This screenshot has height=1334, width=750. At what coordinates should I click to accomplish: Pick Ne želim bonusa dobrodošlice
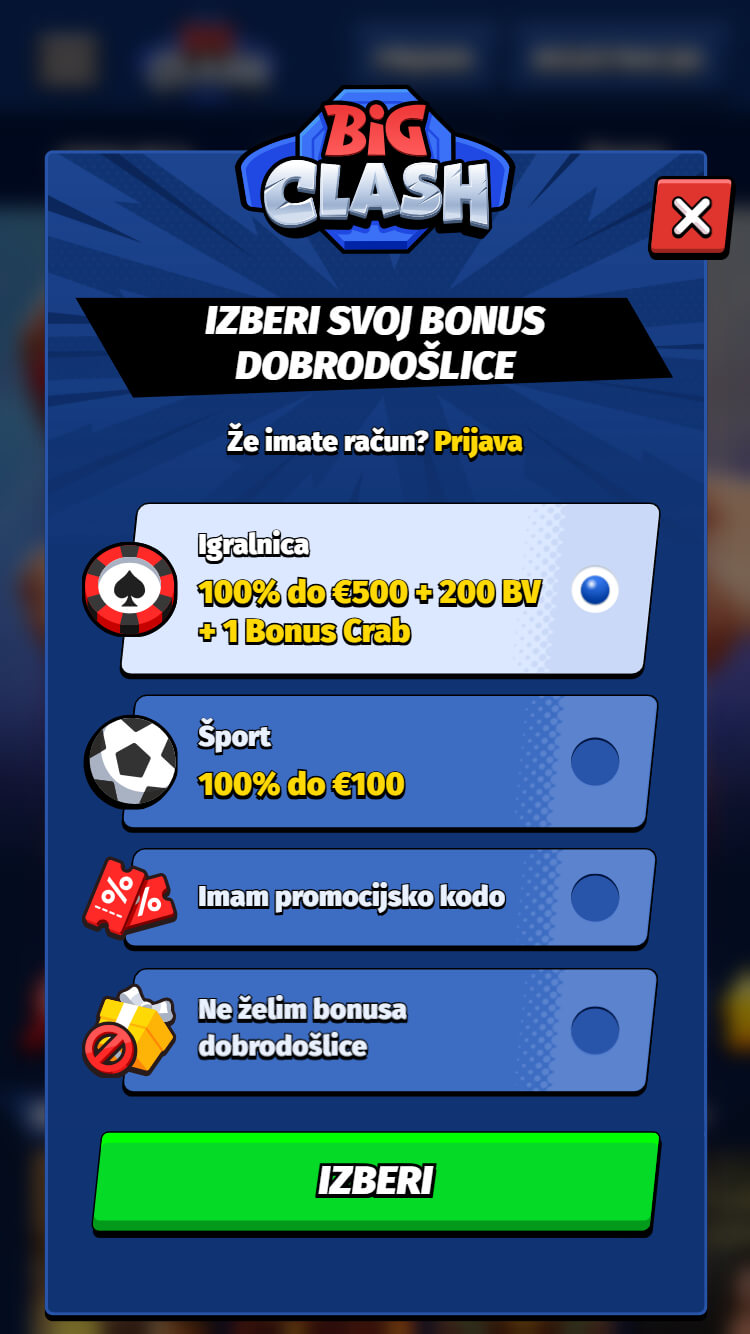coord(390,1030)
